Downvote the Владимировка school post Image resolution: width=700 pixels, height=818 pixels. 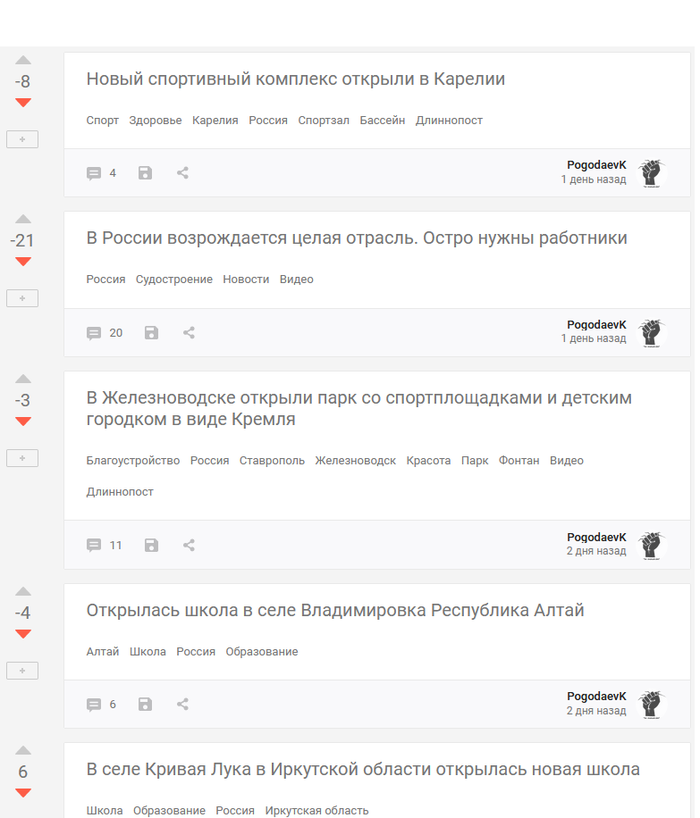coord(23,634)
